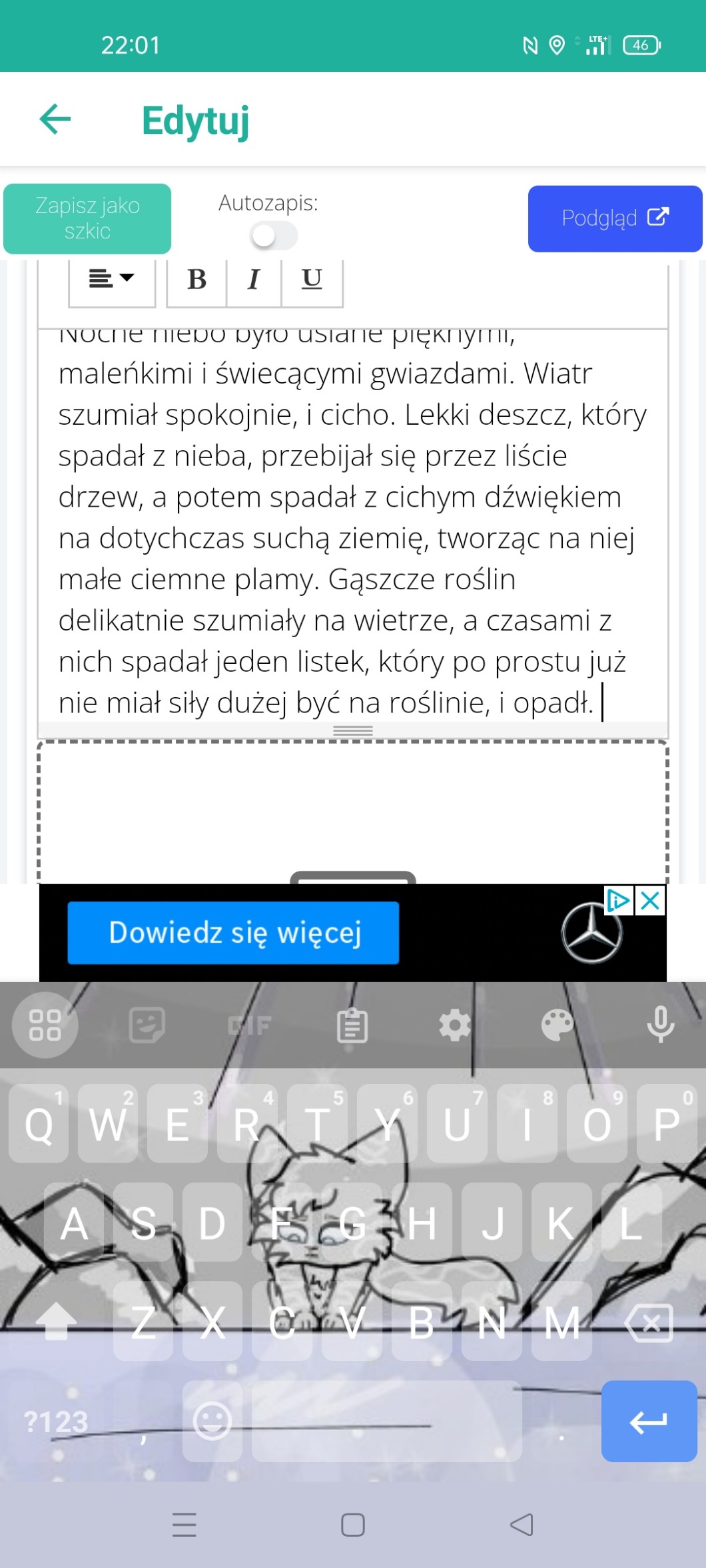Toggle the Autozapis switch
Screen dimensions: 706x1568
[x=273, y=236]
